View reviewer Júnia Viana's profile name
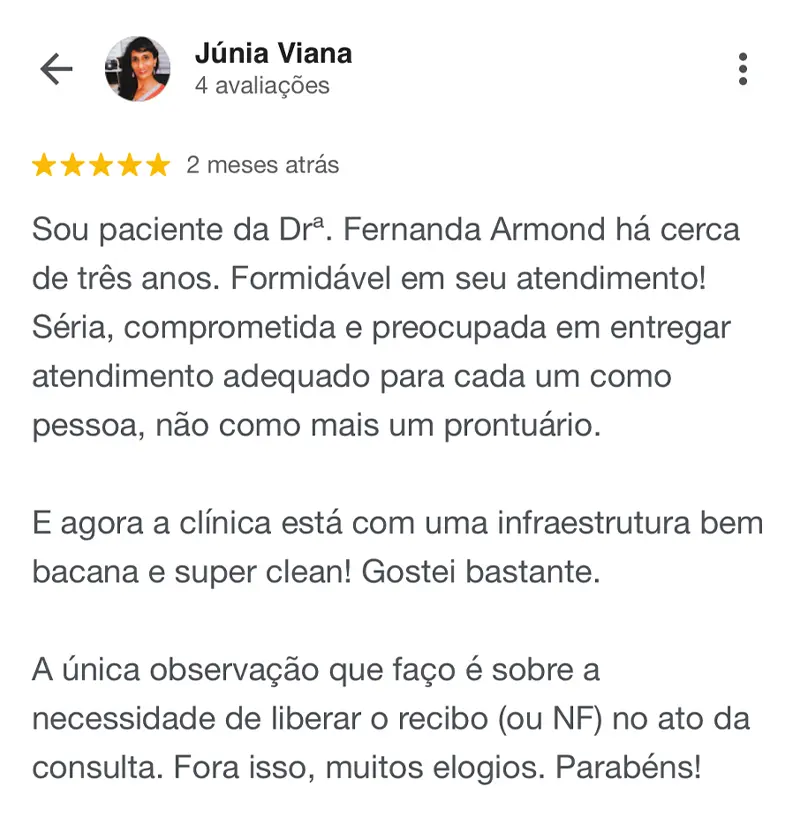This screenshot has width=800, height=823. click(273, 54)
